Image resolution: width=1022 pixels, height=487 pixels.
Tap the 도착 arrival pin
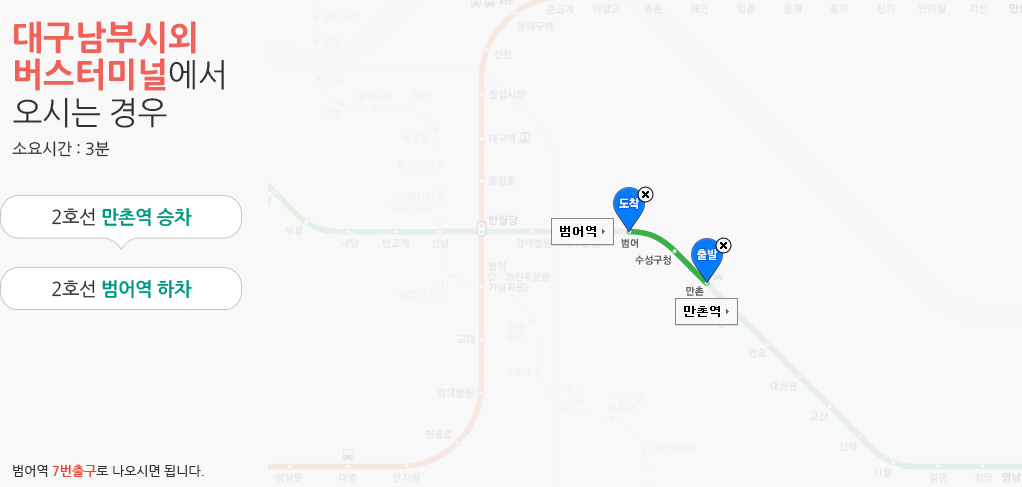click(x=628, y=206)
